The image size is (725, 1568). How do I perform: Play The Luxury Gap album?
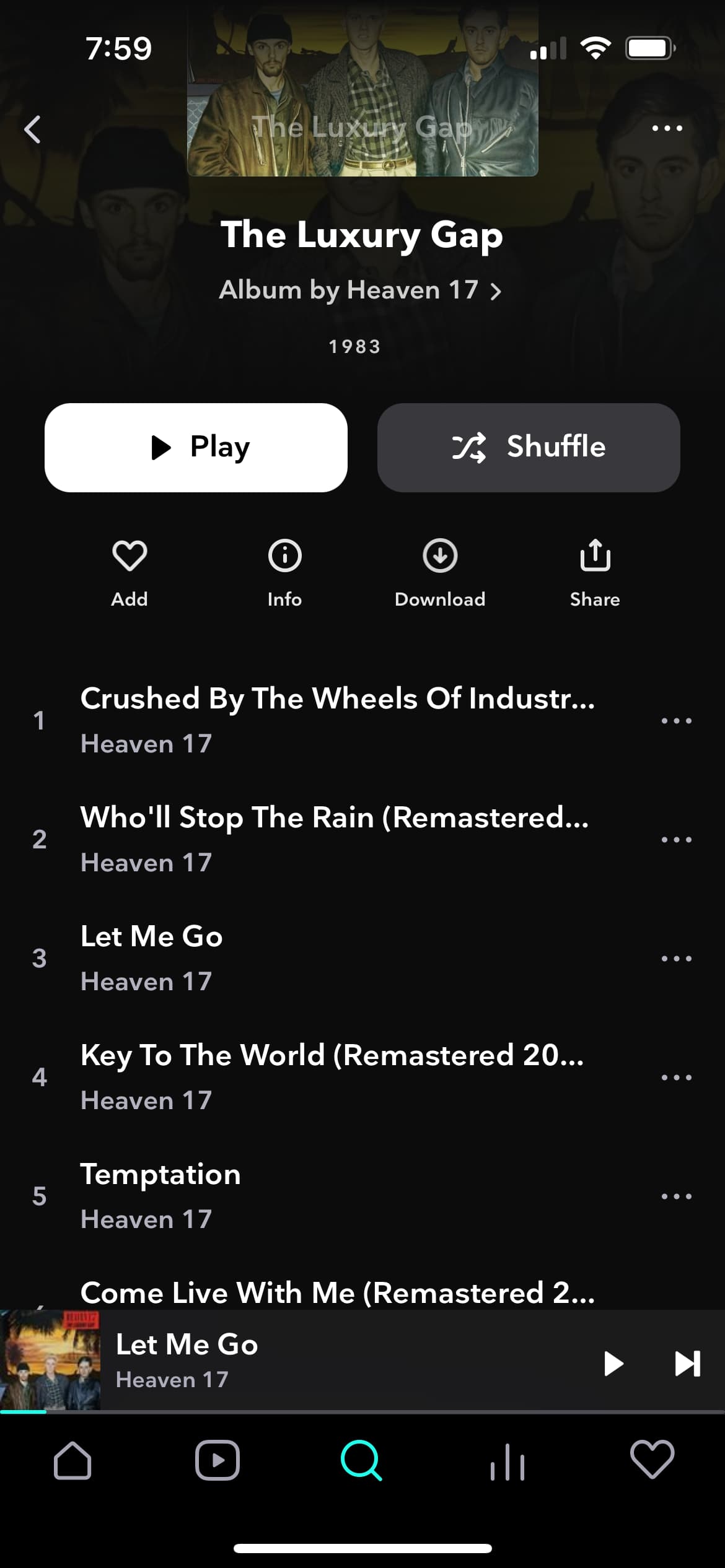[196, 447]
